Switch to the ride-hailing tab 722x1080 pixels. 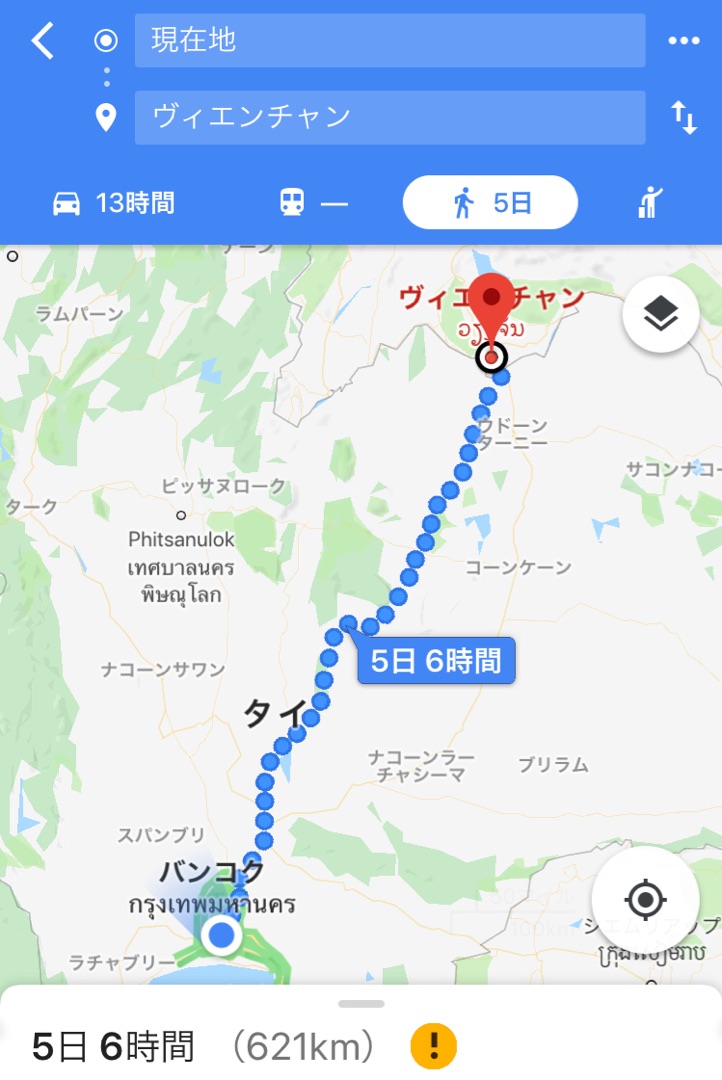click(650, 204)
